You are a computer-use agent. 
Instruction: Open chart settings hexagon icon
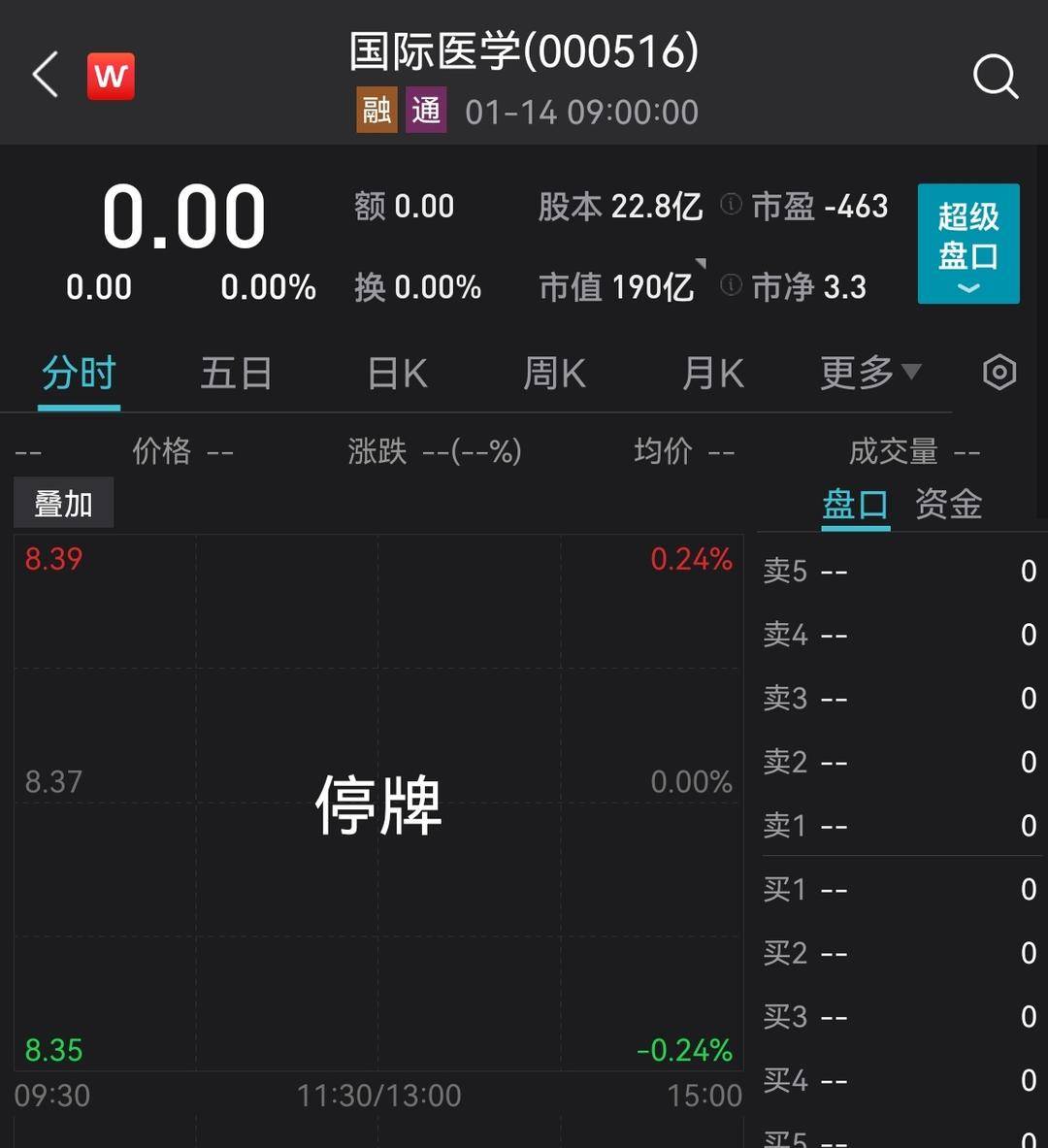pyautogui.click(x=999, y=373)
